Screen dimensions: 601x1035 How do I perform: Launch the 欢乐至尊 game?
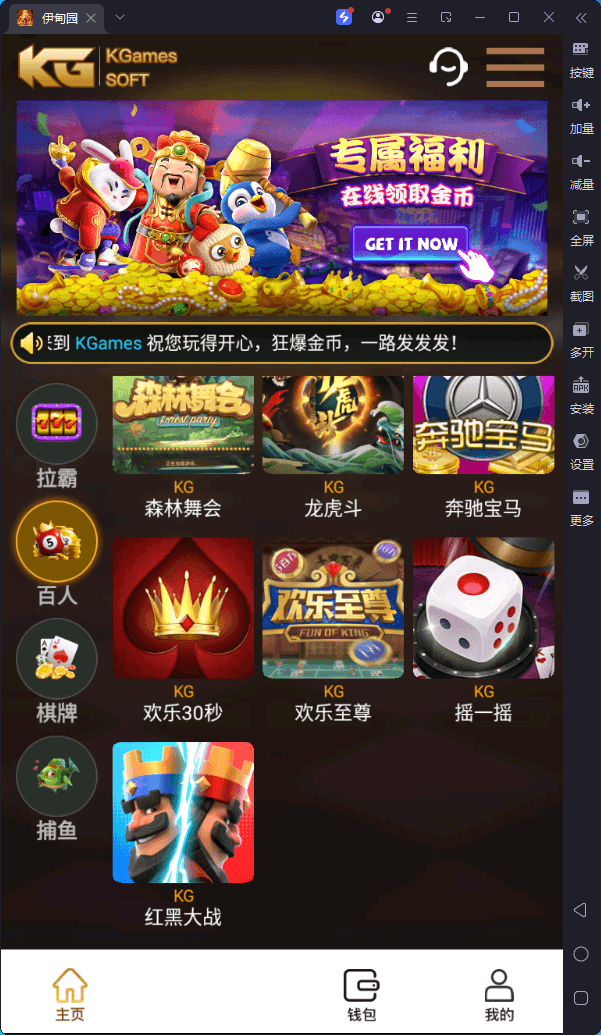pos(333,608)
